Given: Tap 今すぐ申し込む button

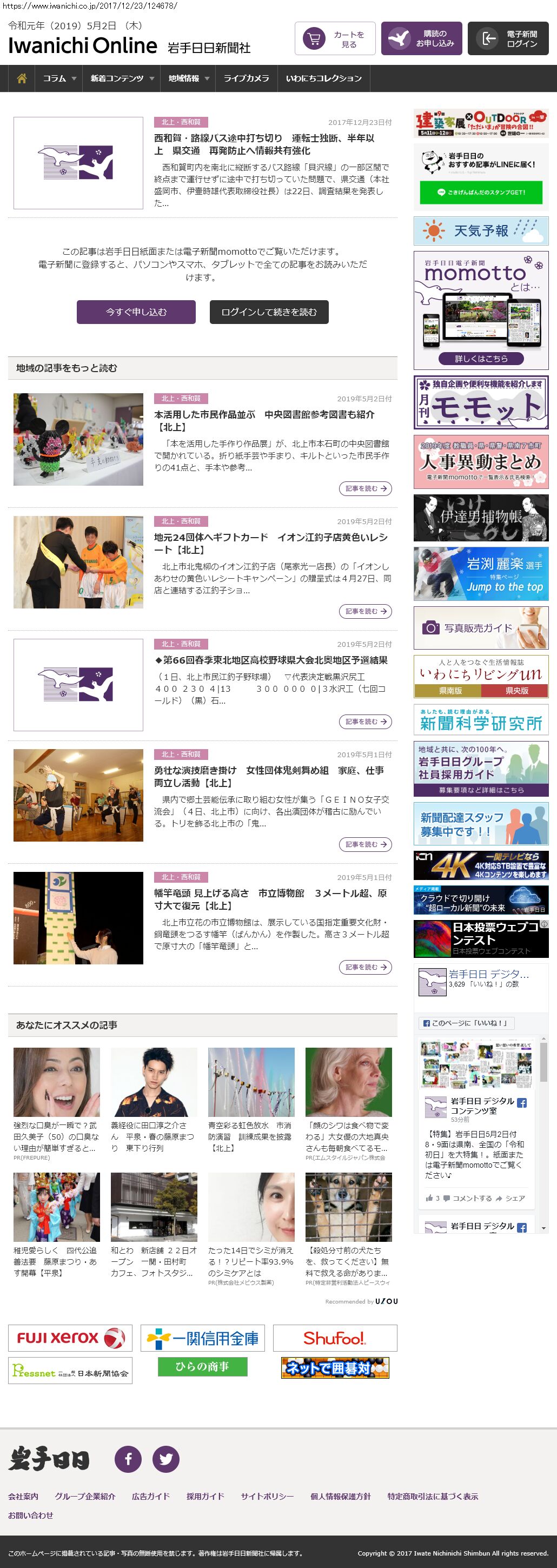Looking at the screenshot, I should click(136, 312).
